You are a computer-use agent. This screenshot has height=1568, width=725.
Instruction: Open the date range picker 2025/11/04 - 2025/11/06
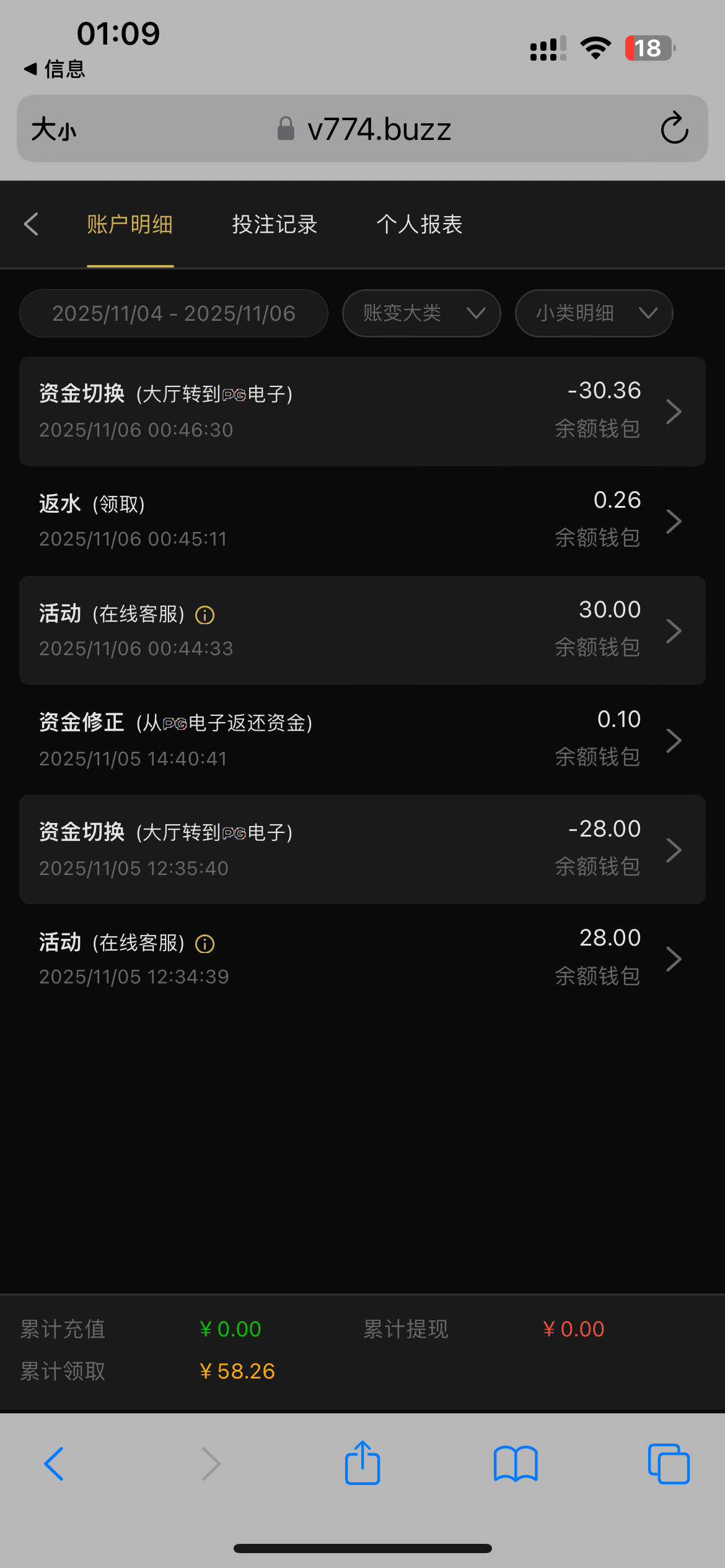pyautogui.click(x=174, y=313)
